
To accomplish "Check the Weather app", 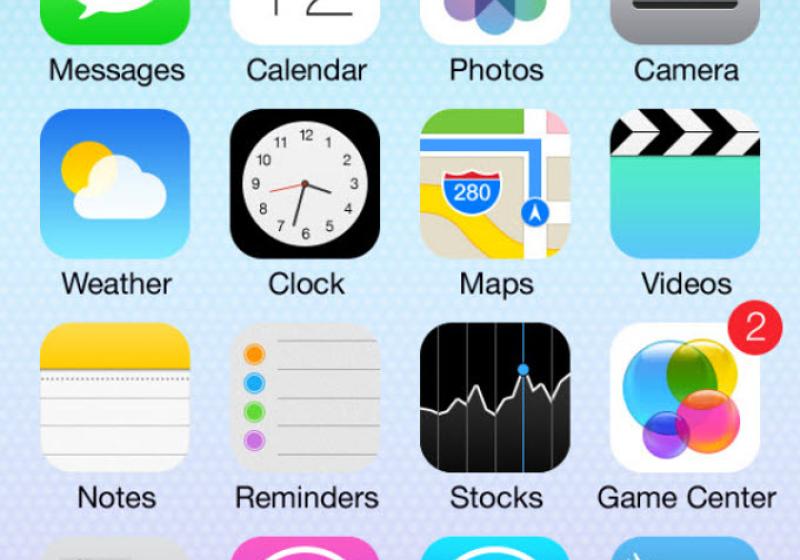I will coord(115,184).
